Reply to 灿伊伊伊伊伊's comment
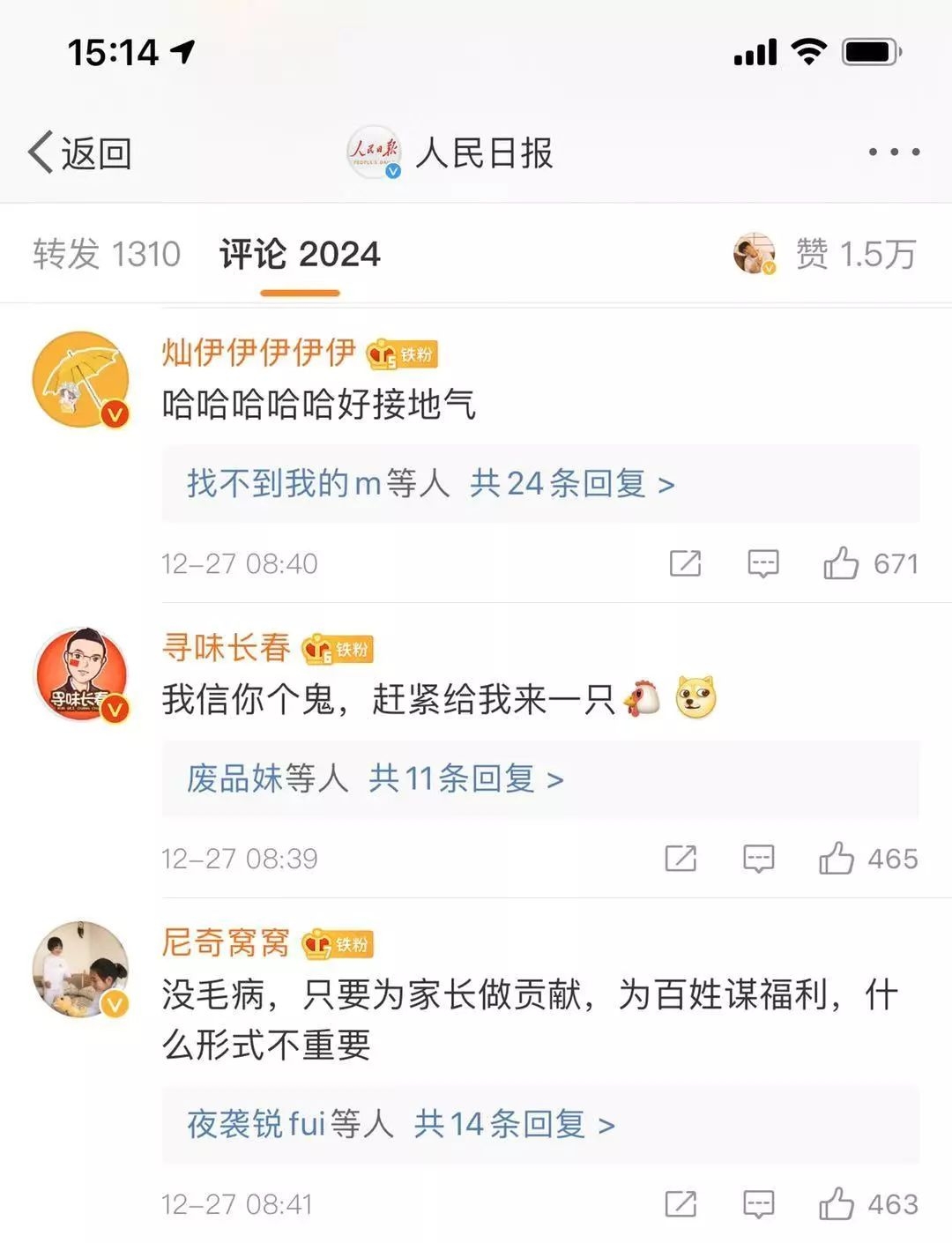Screen dimensions: 952x1243 (x=762, y=563)
